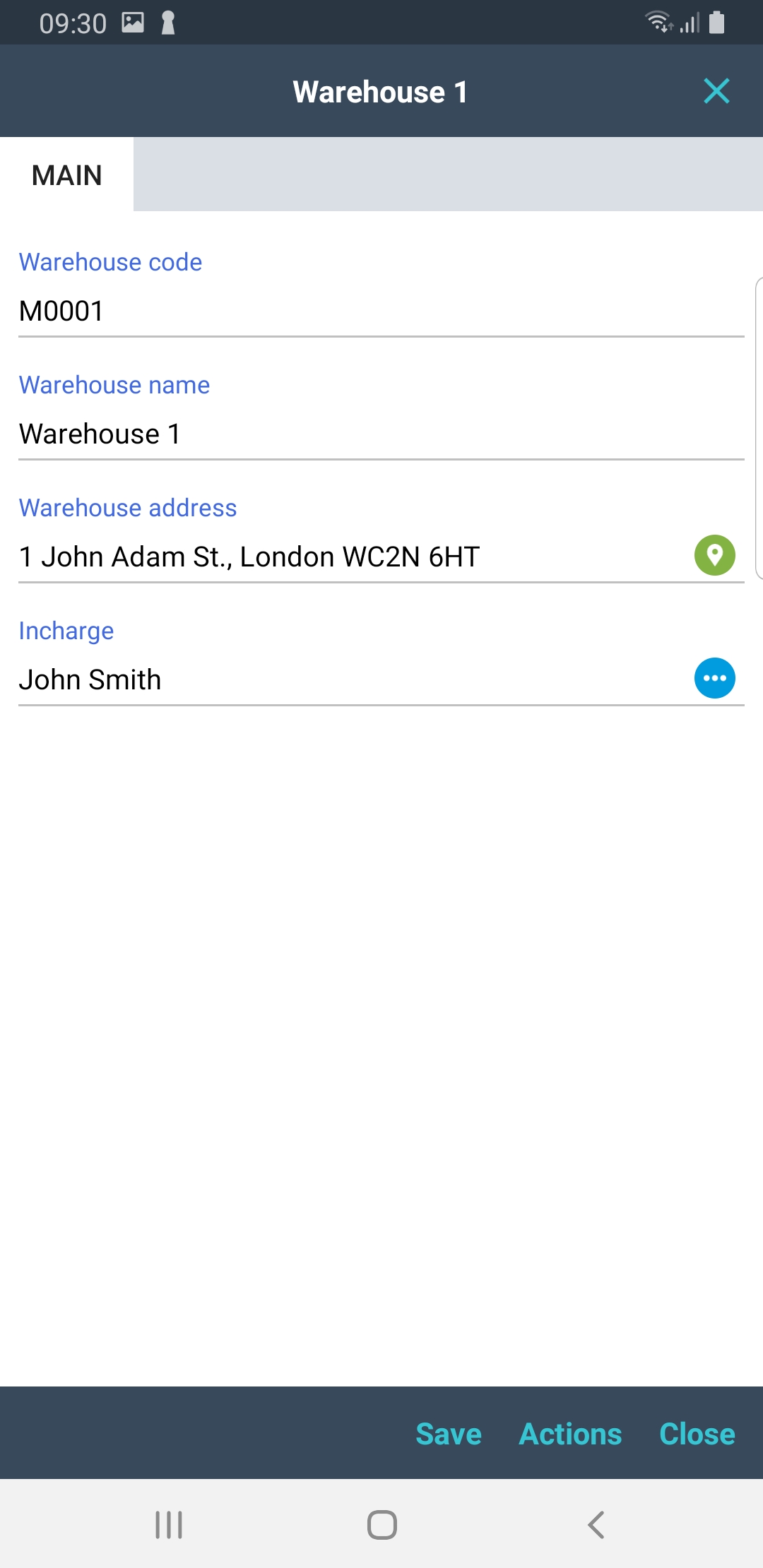Edit the Warehouse name field
Screen dimensions: 763x1568
(x=353, y=434)
